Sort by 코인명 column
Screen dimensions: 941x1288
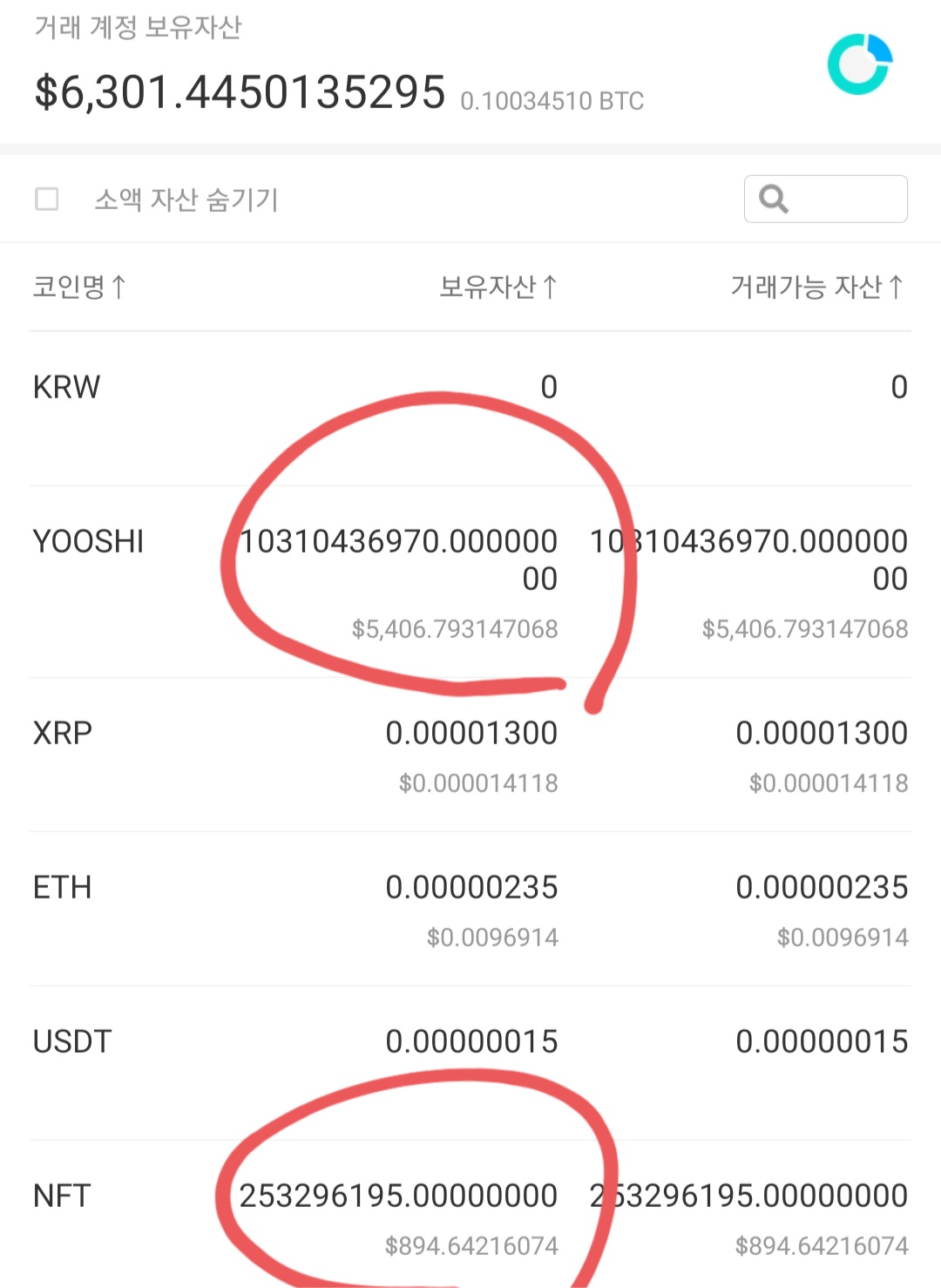click(x=79, y=287)
